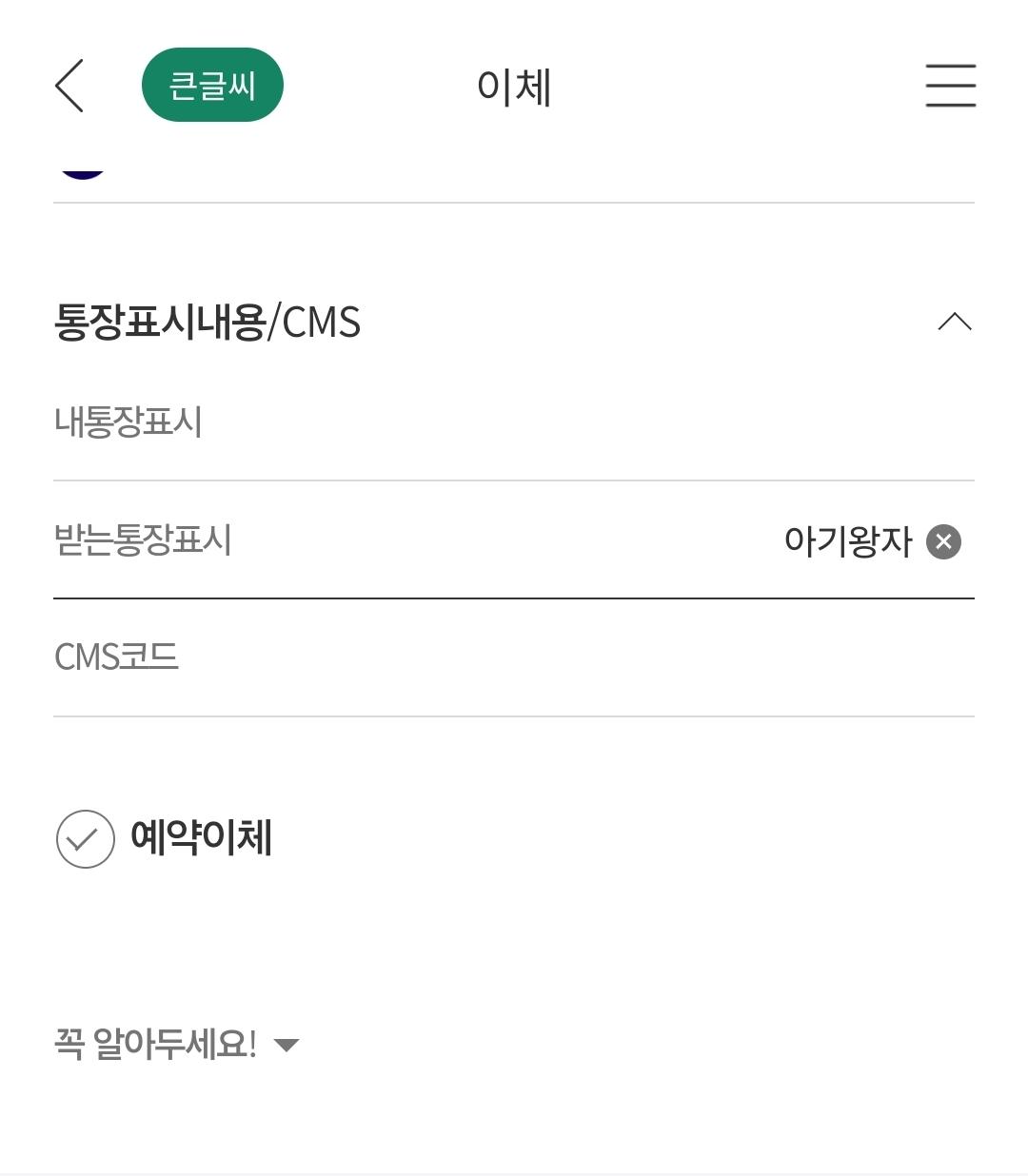Viewport: 1028px width, 1176px height.
Task: Tap the X delete icon in 받는통장표시 field
Action: pos(942,542)
